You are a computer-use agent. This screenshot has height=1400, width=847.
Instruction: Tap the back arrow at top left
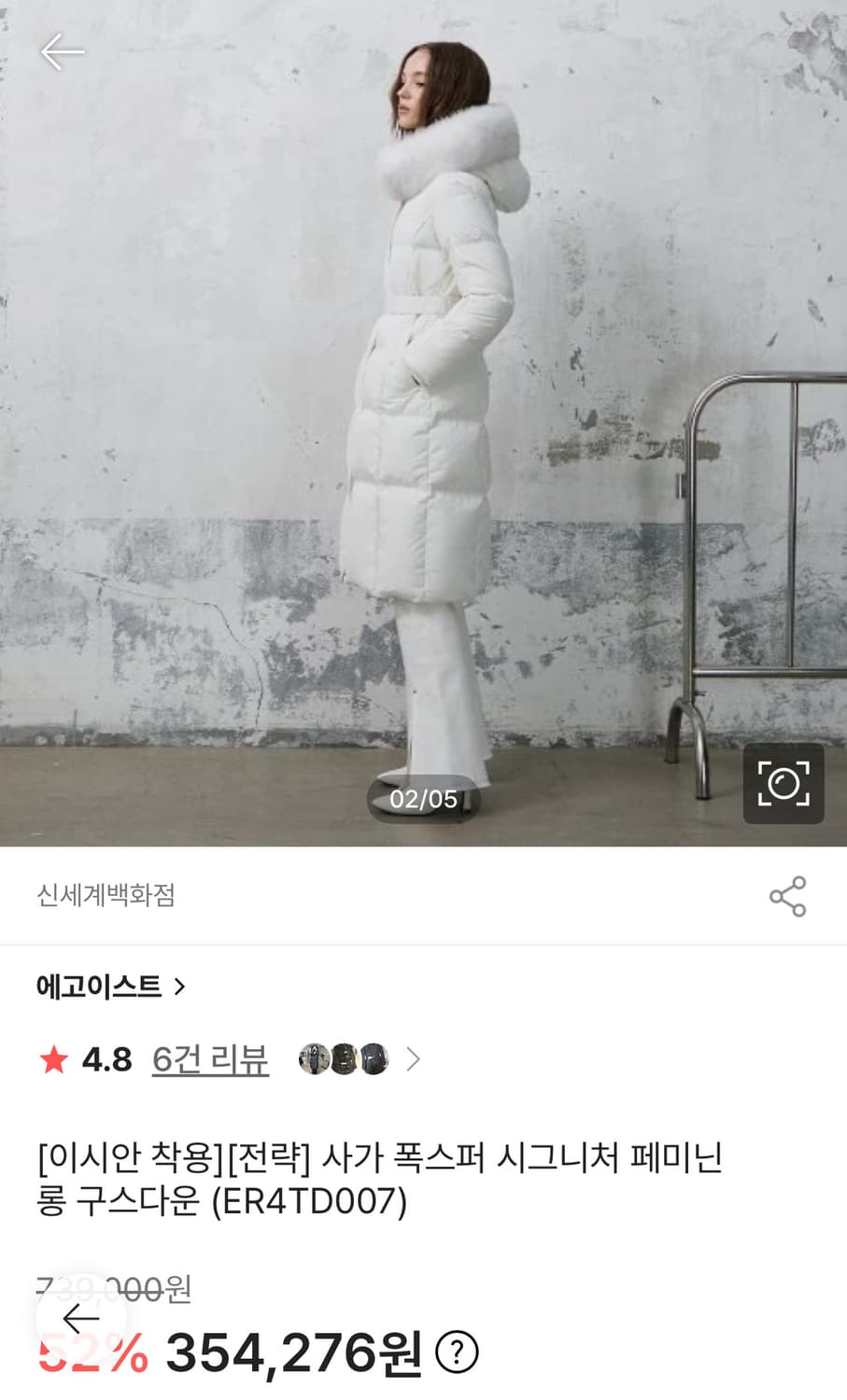click(64, 51)
